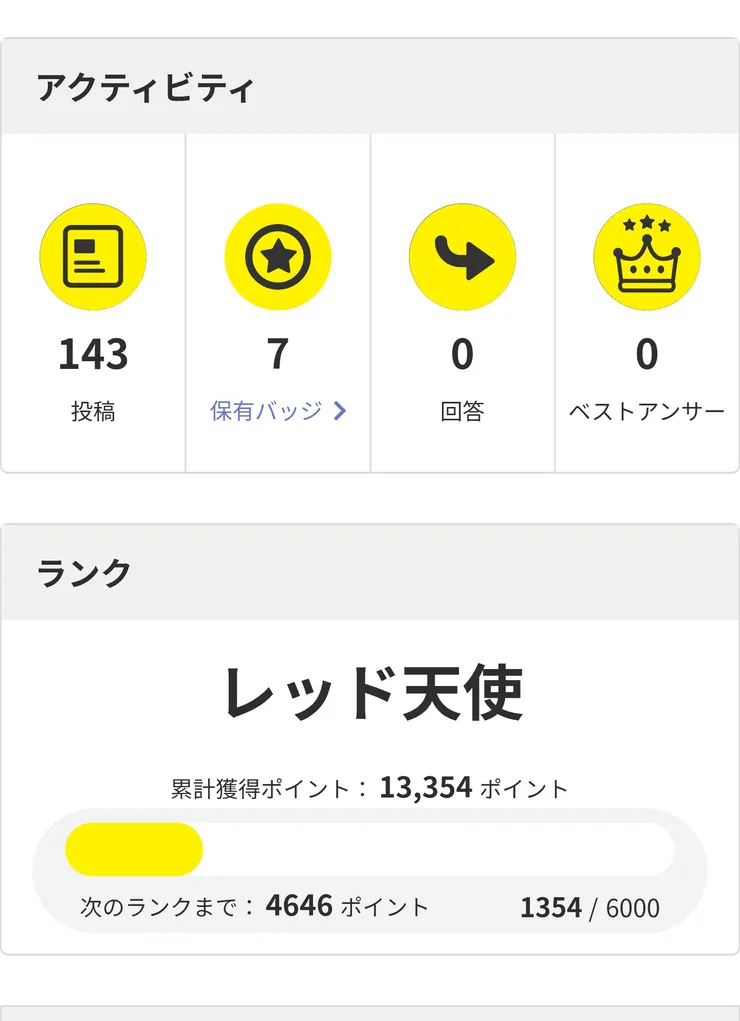Select the document icon above 投稿 count

tap(93, 256)
